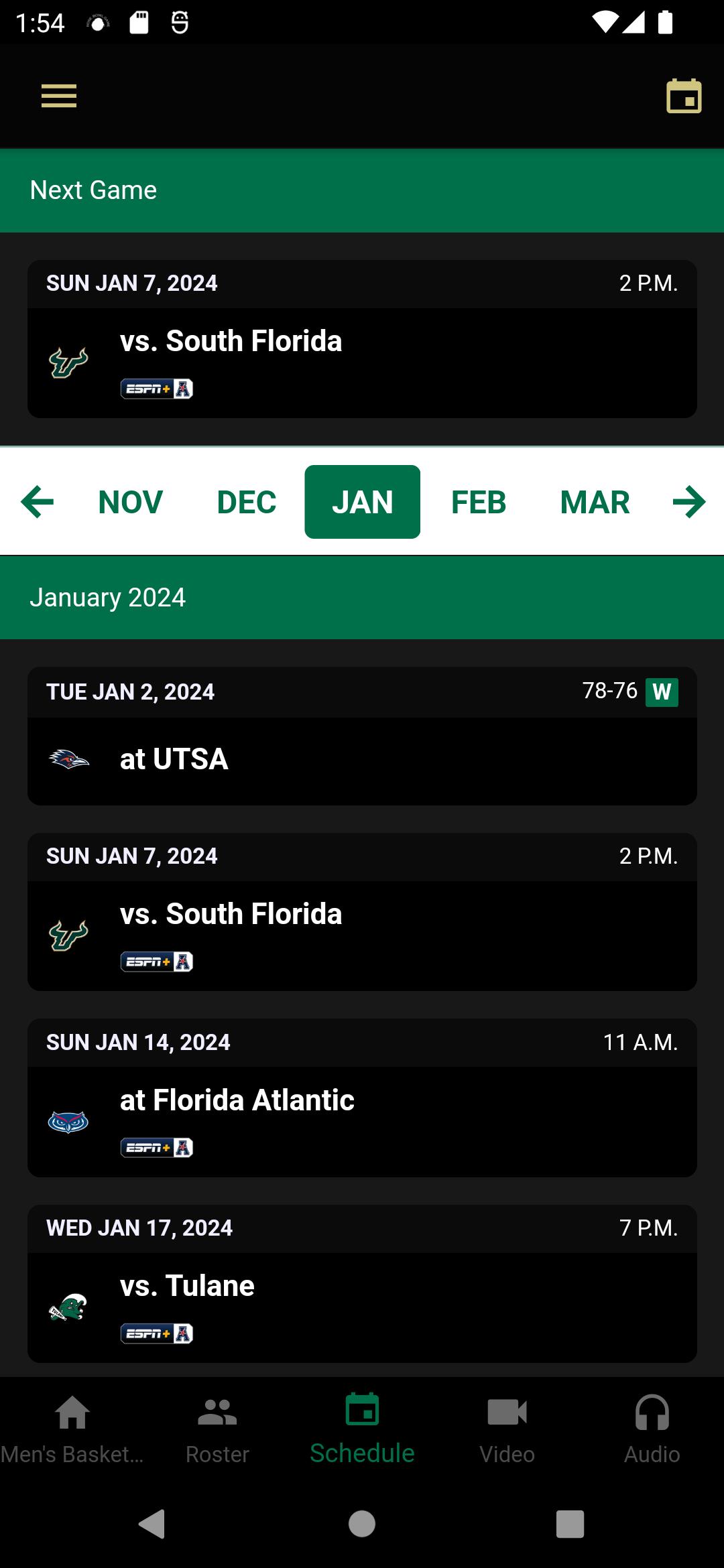724x1568 pixels.
Task: Open the calendar icon in top bar
Action: (x=684, y=96)
